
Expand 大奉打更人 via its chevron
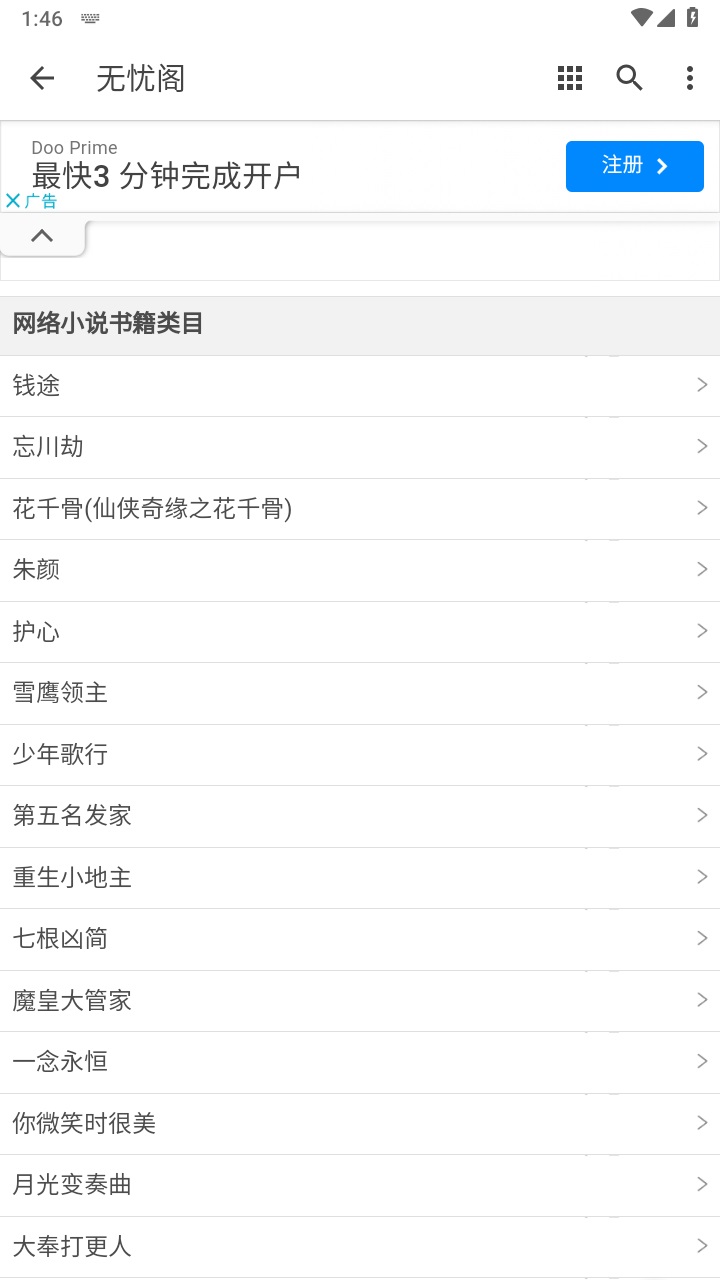[702, 1246]
